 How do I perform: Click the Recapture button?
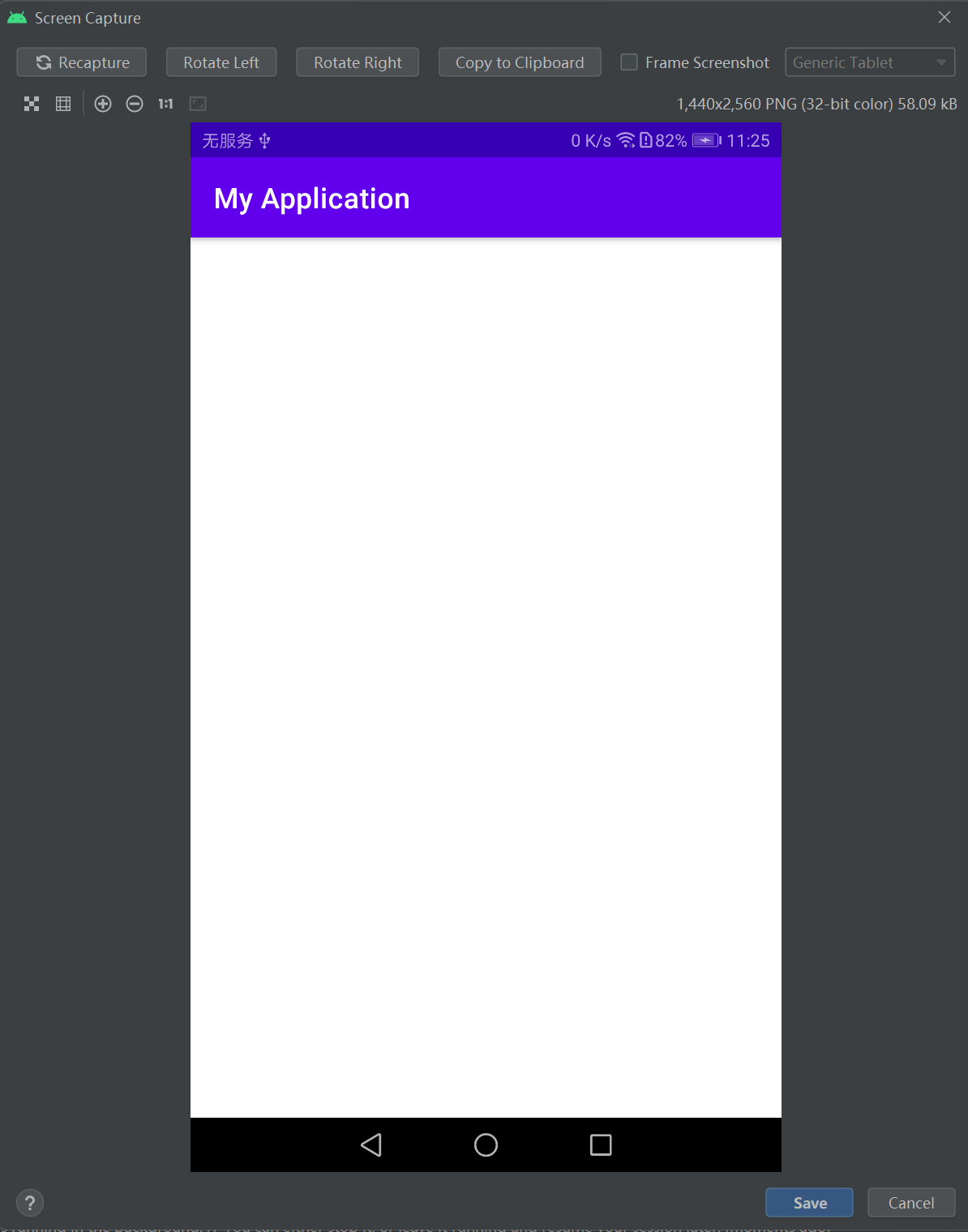point(82,62)
